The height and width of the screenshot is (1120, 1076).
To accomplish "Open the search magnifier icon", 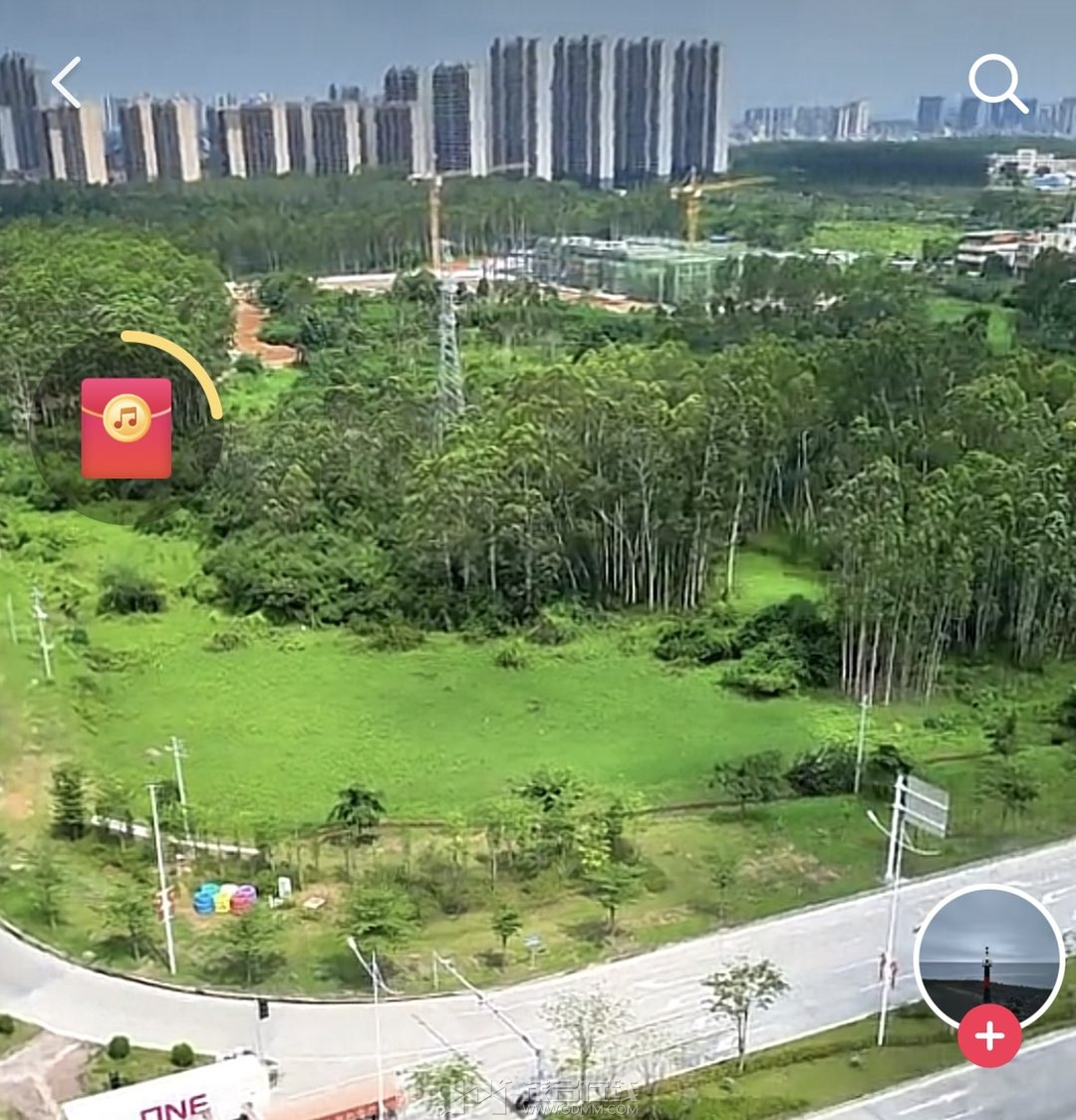I will [997, 83].
